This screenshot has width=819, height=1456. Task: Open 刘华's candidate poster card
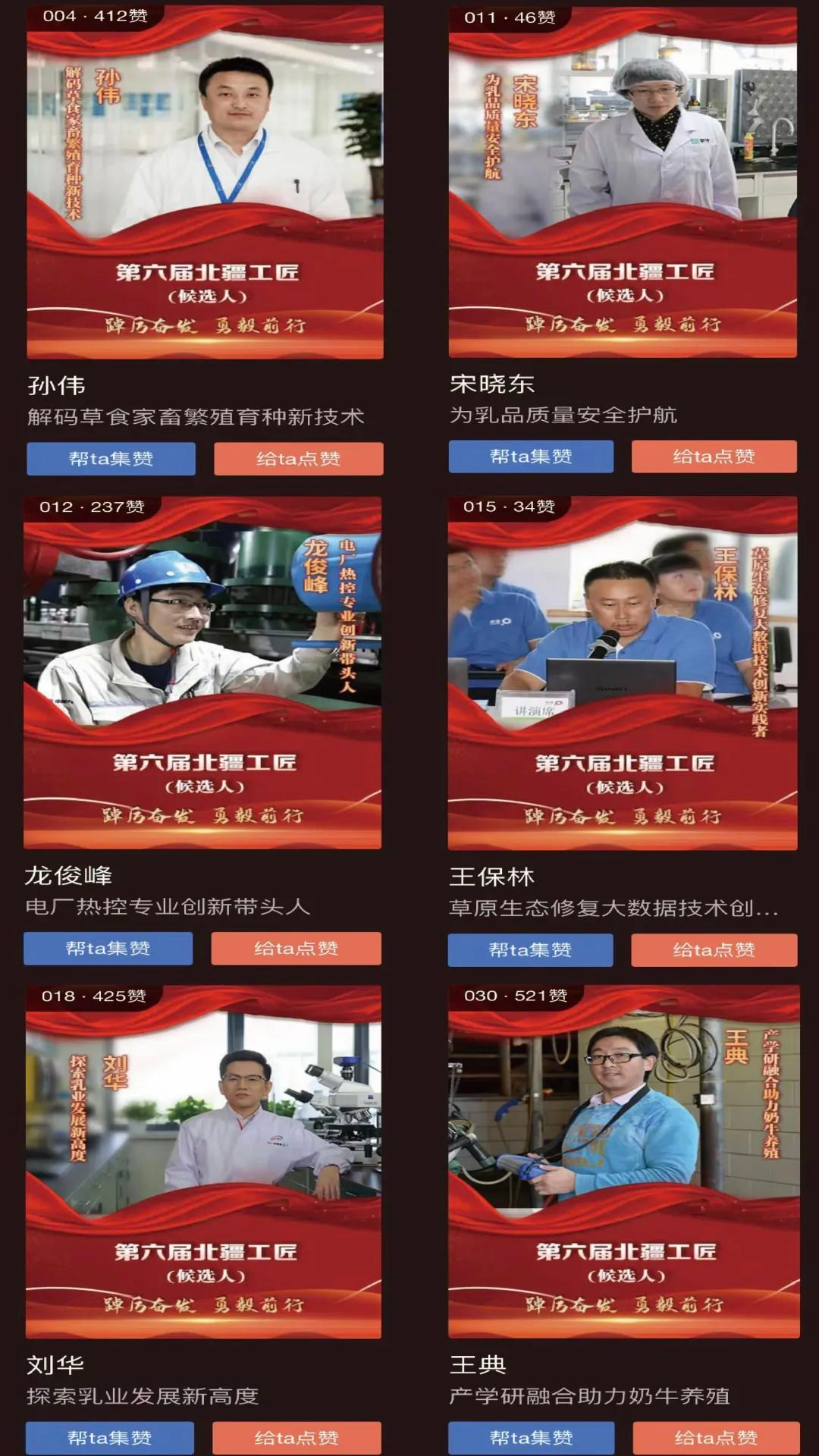pos(203,1162)
